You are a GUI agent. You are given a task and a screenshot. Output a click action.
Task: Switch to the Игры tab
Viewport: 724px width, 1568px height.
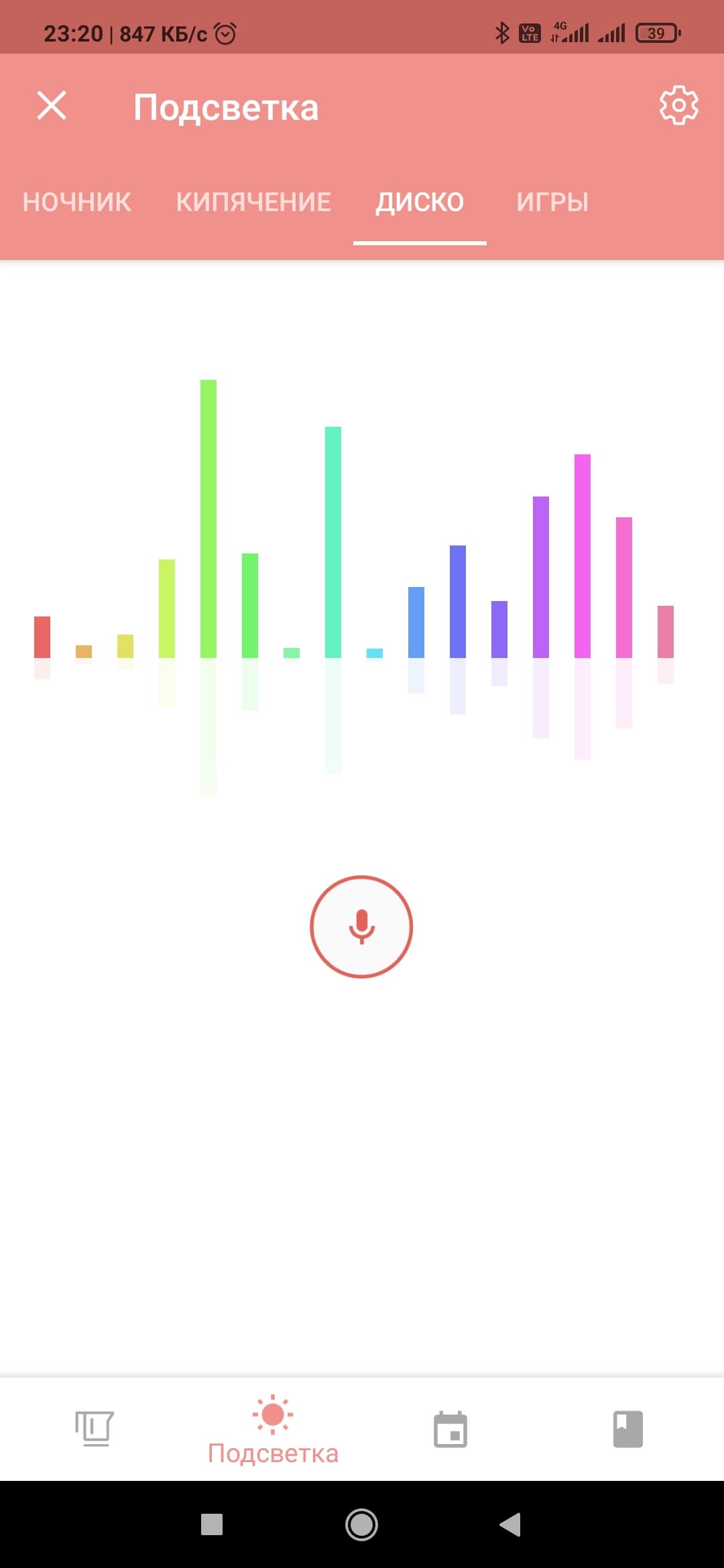[552, 202]
